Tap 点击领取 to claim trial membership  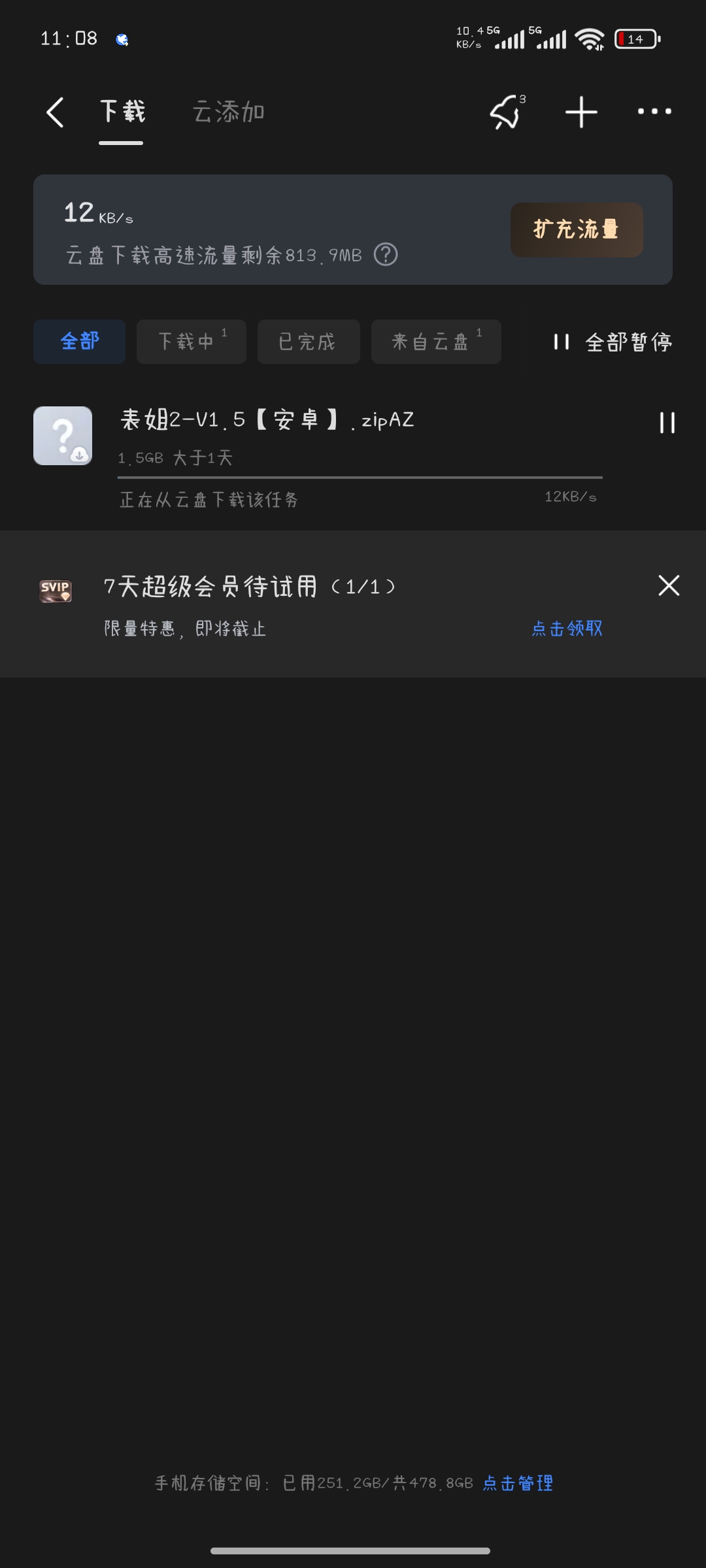(566, 629)
